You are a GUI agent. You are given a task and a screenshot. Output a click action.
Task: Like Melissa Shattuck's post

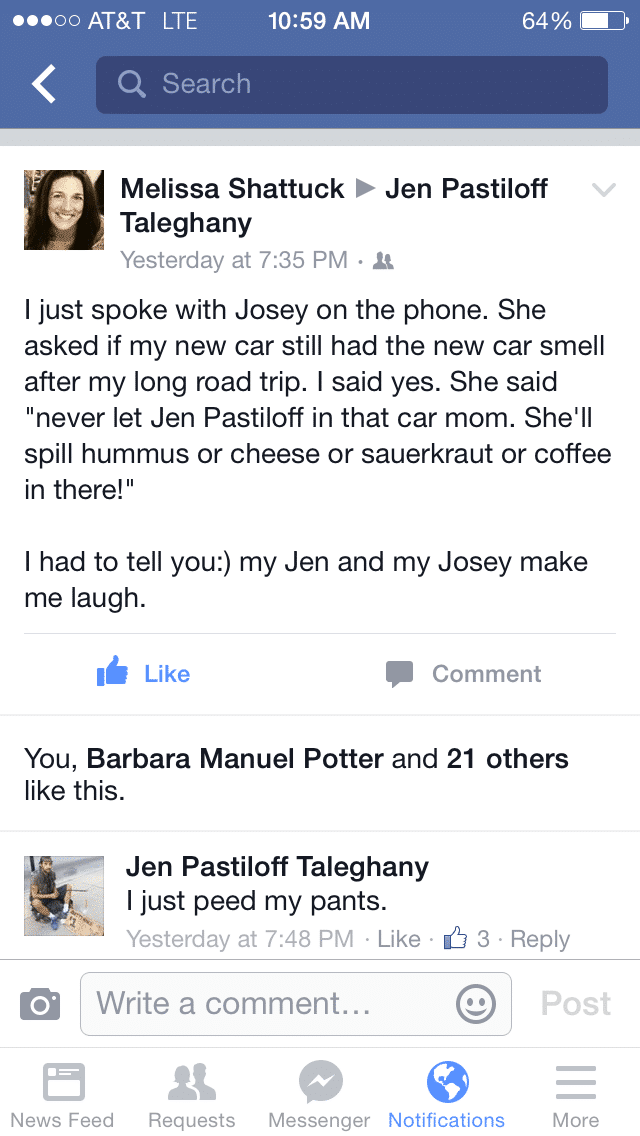coord(144,674)
